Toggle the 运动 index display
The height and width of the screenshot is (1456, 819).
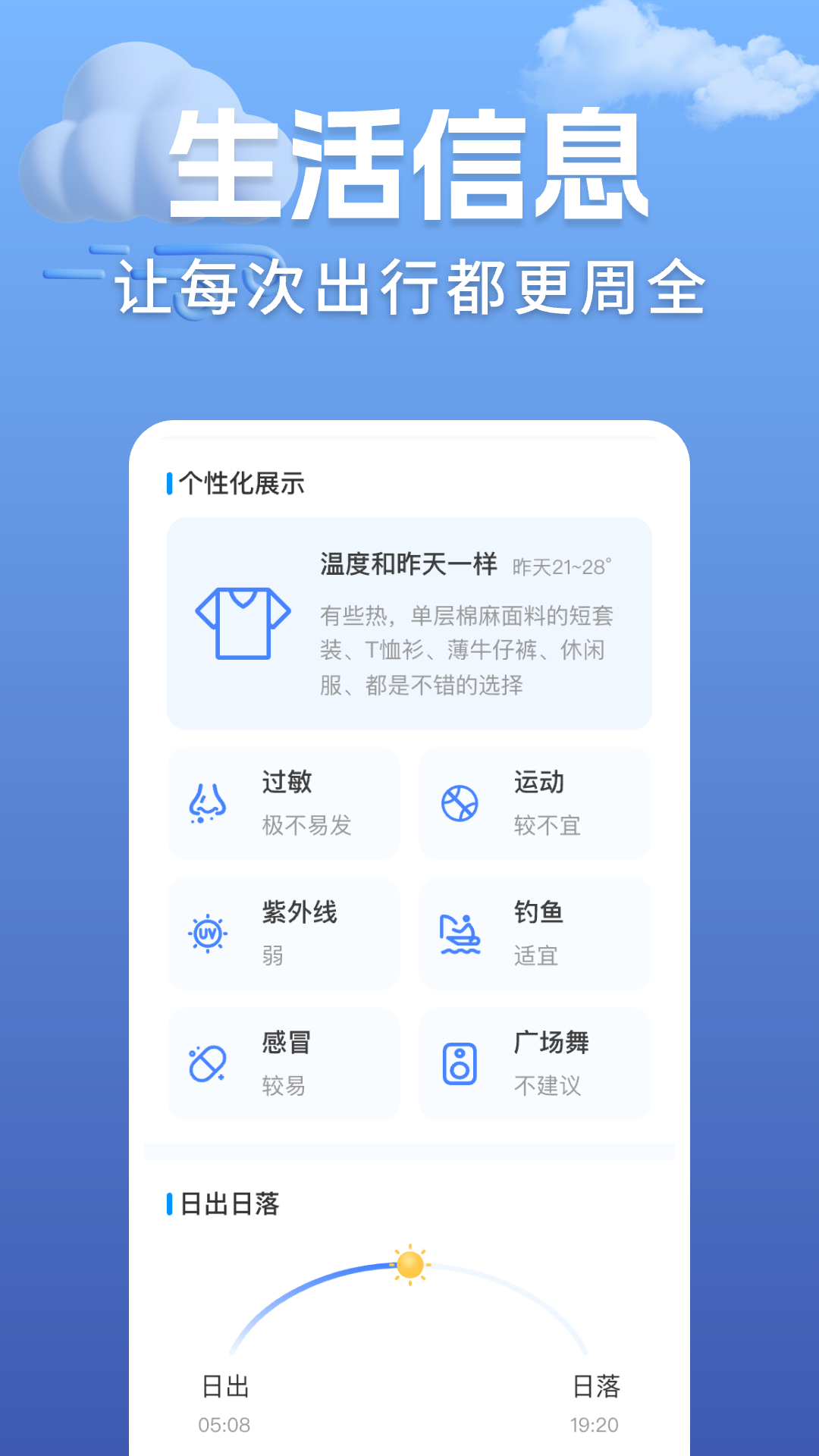[x=535, y=802]
